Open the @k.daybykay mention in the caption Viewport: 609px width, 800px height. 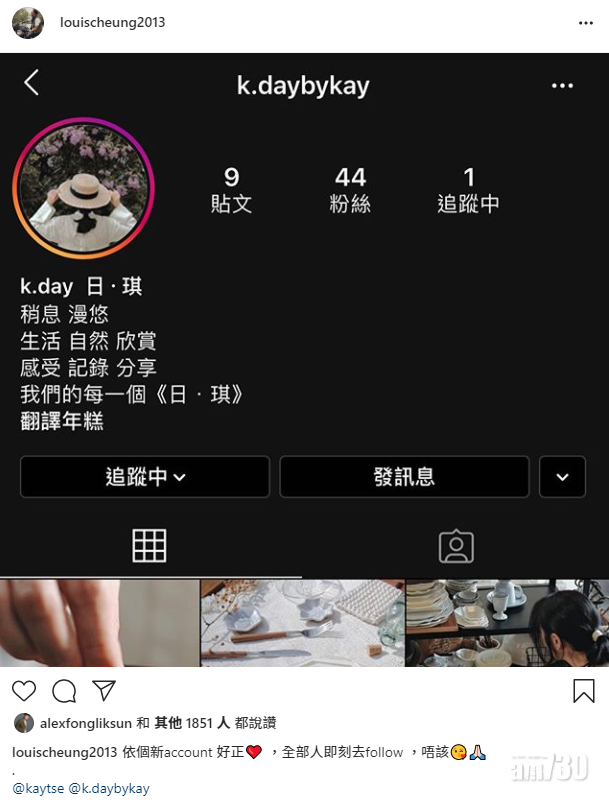(x=109, y=788)
